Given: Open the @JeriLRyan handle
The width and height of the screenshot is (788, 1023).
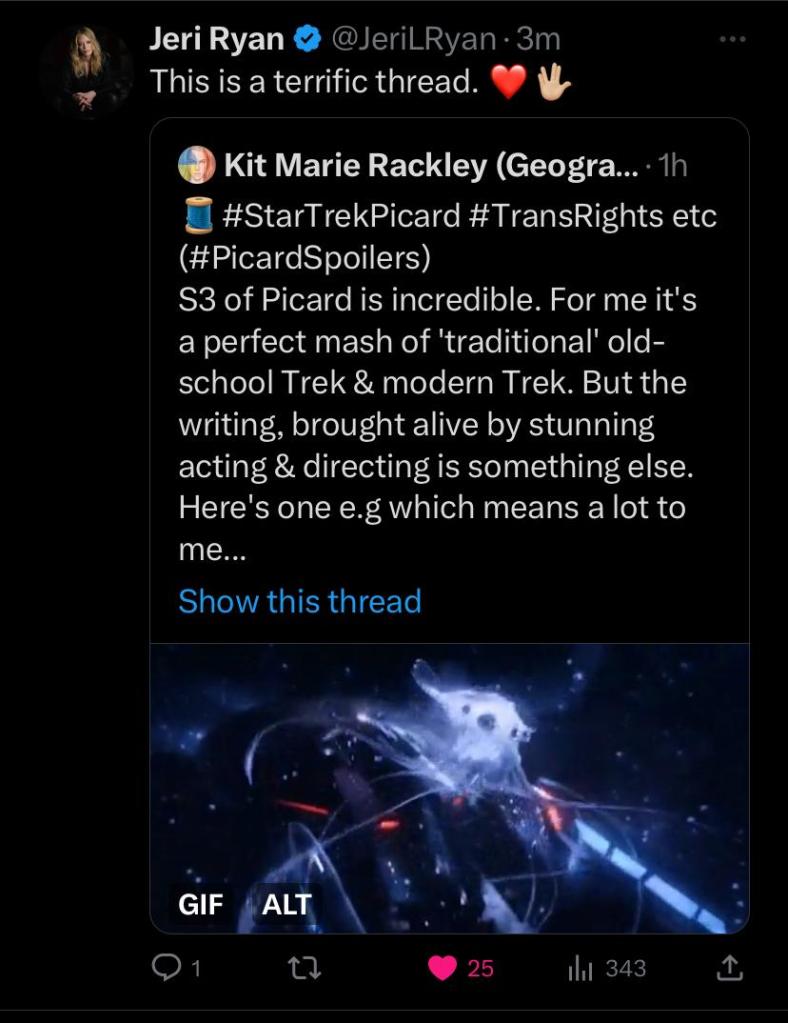Looking at the screenshot, I should pos(413,40).
